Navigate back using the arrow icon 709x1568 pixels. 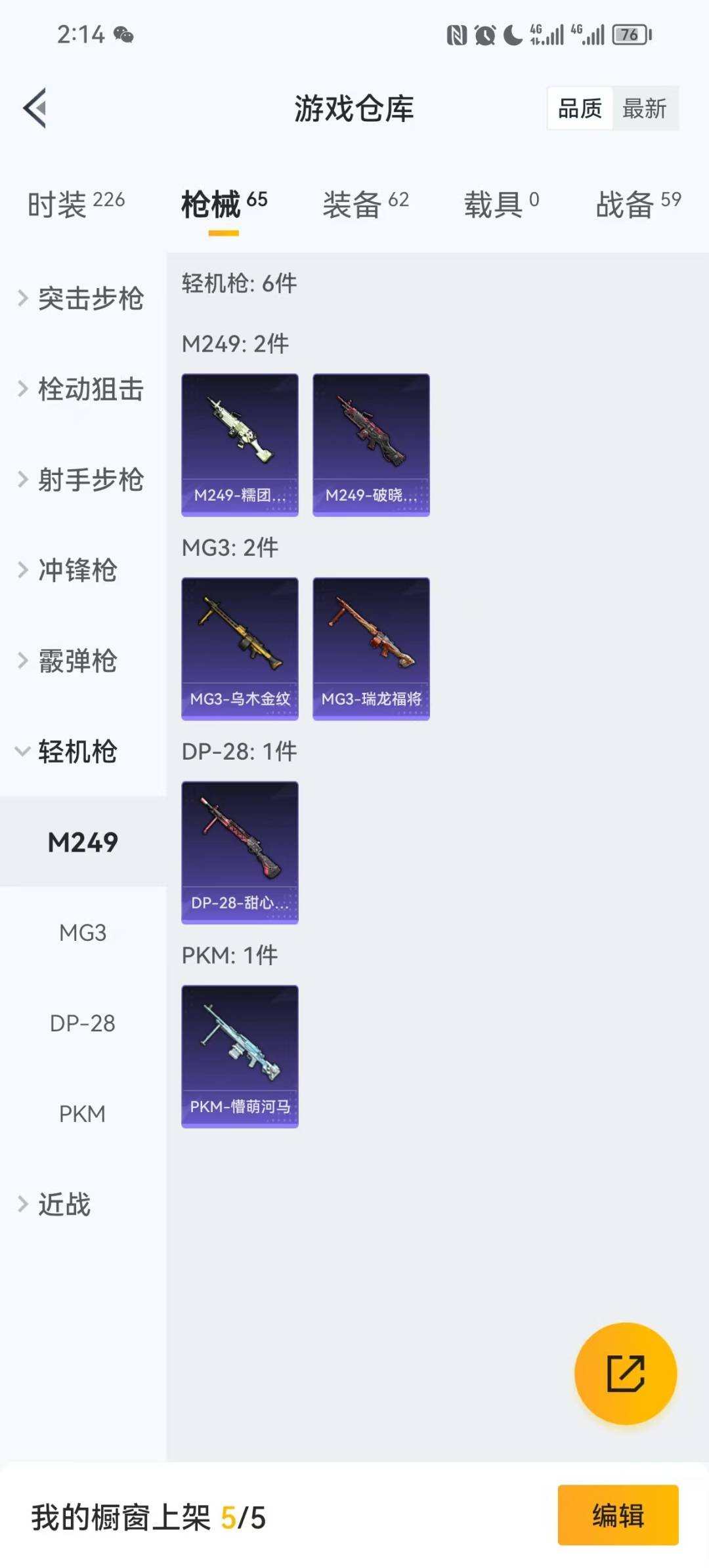[x=34, y=109]
